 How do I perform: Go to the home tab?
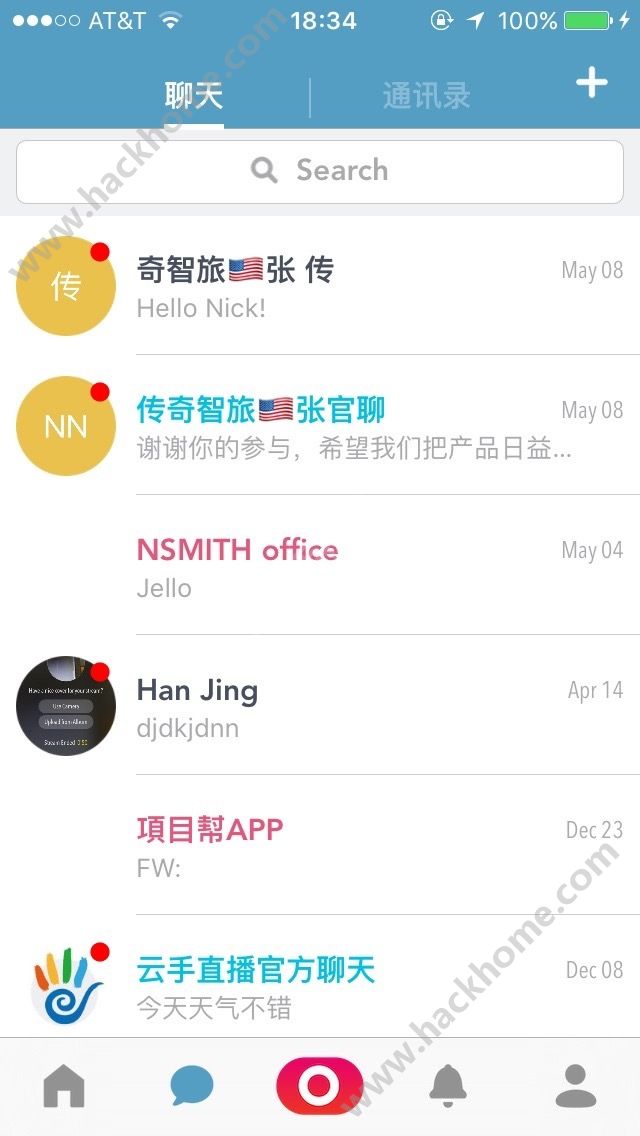[64, 1085]
